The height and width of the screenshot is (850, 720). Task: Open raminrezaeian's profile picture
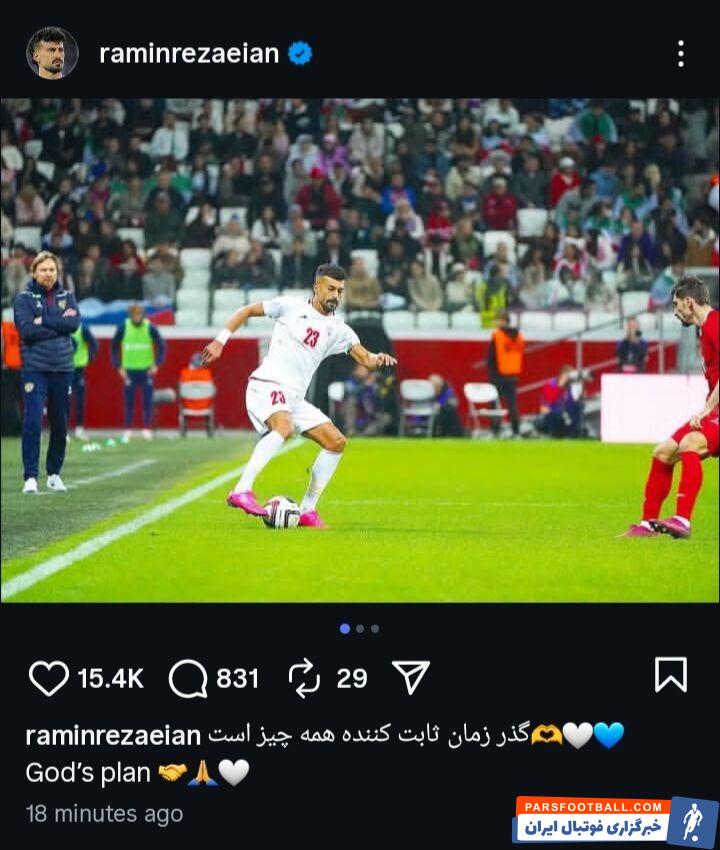(52, 53)
